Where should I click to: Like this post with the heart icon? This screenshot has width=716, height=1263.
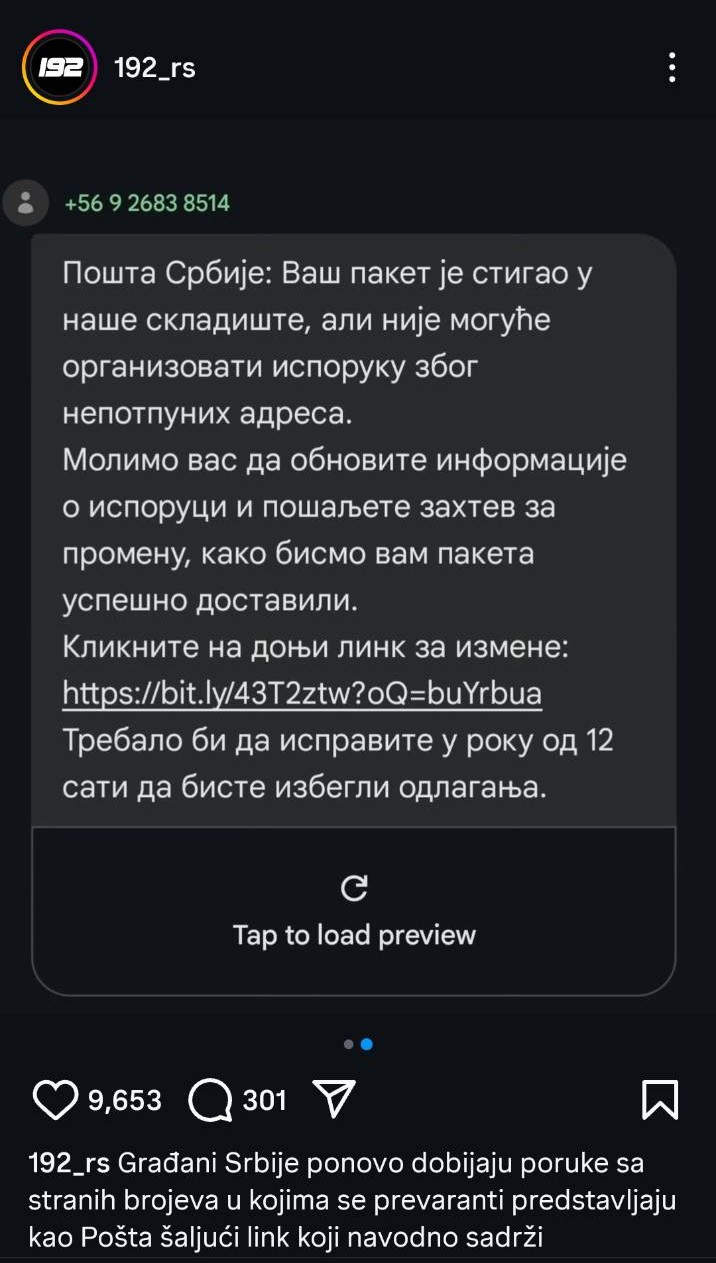pyautogui.click(x=55, y=1100)
